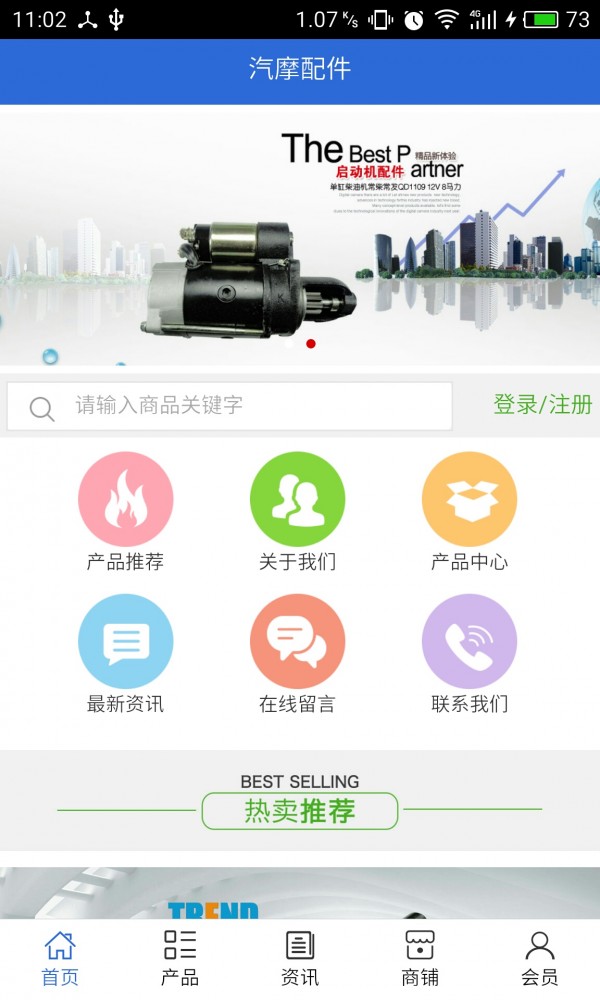Switch to the 商铺 tab

point(420,958)
